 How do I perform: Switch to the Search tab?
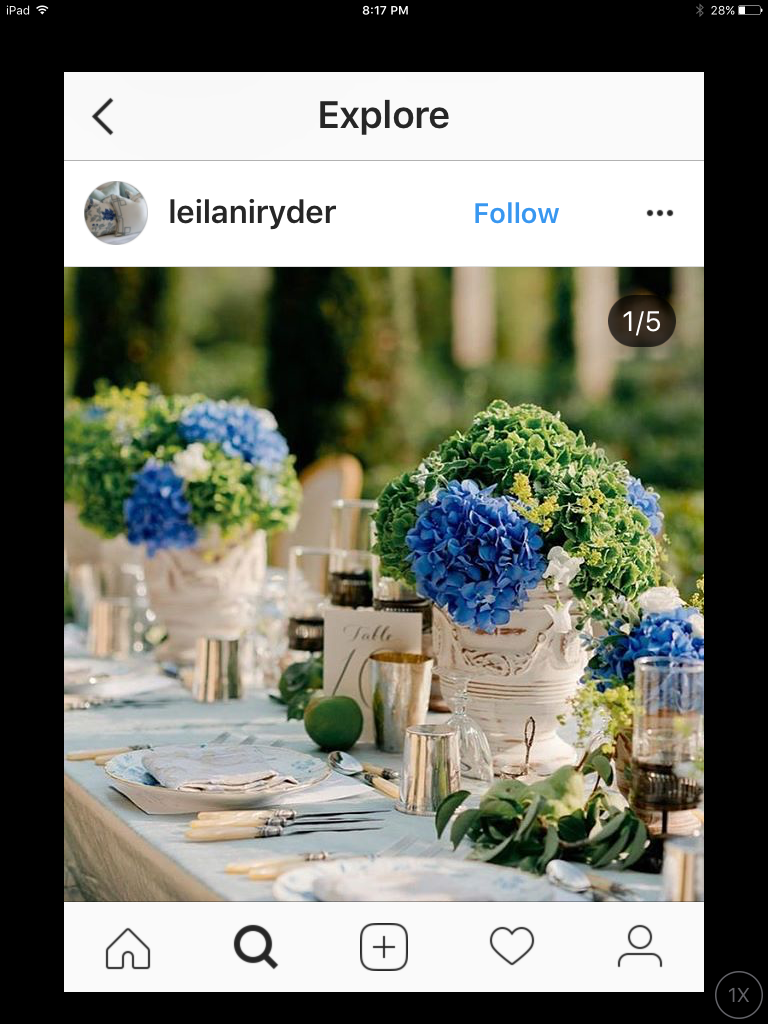256,947
